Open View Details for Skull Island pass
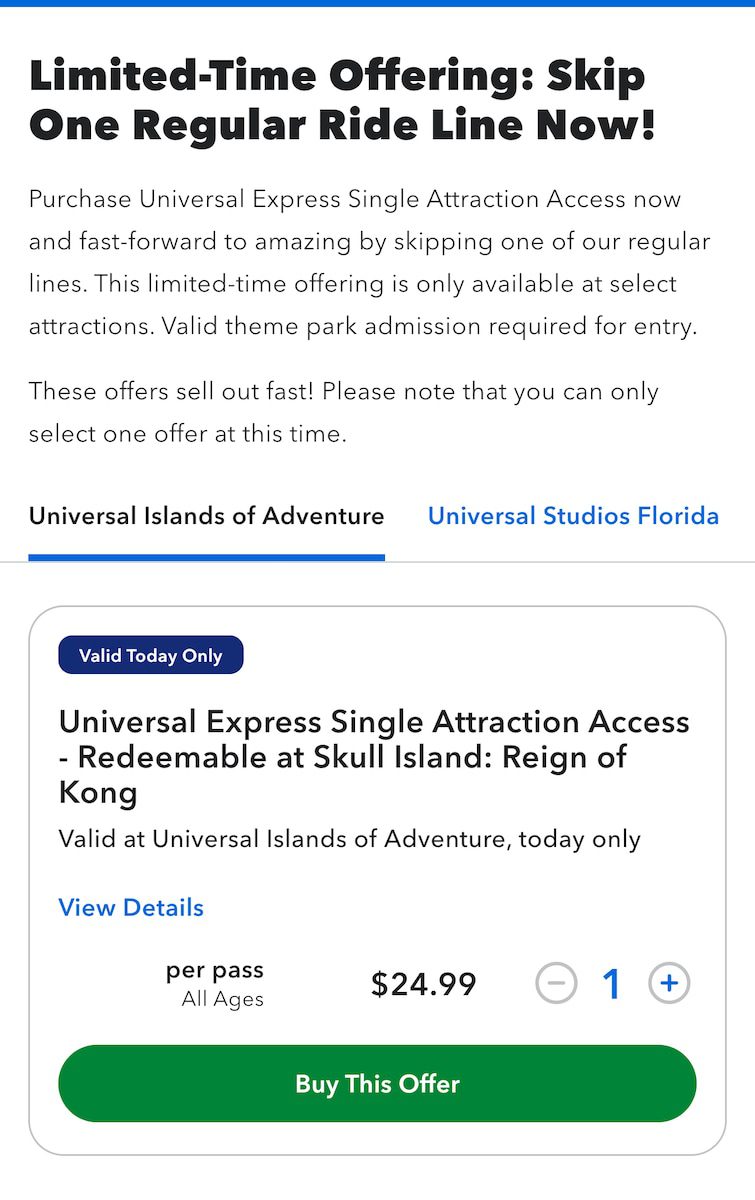This screenshot has width=755, height=1200. tap(131, 908)
